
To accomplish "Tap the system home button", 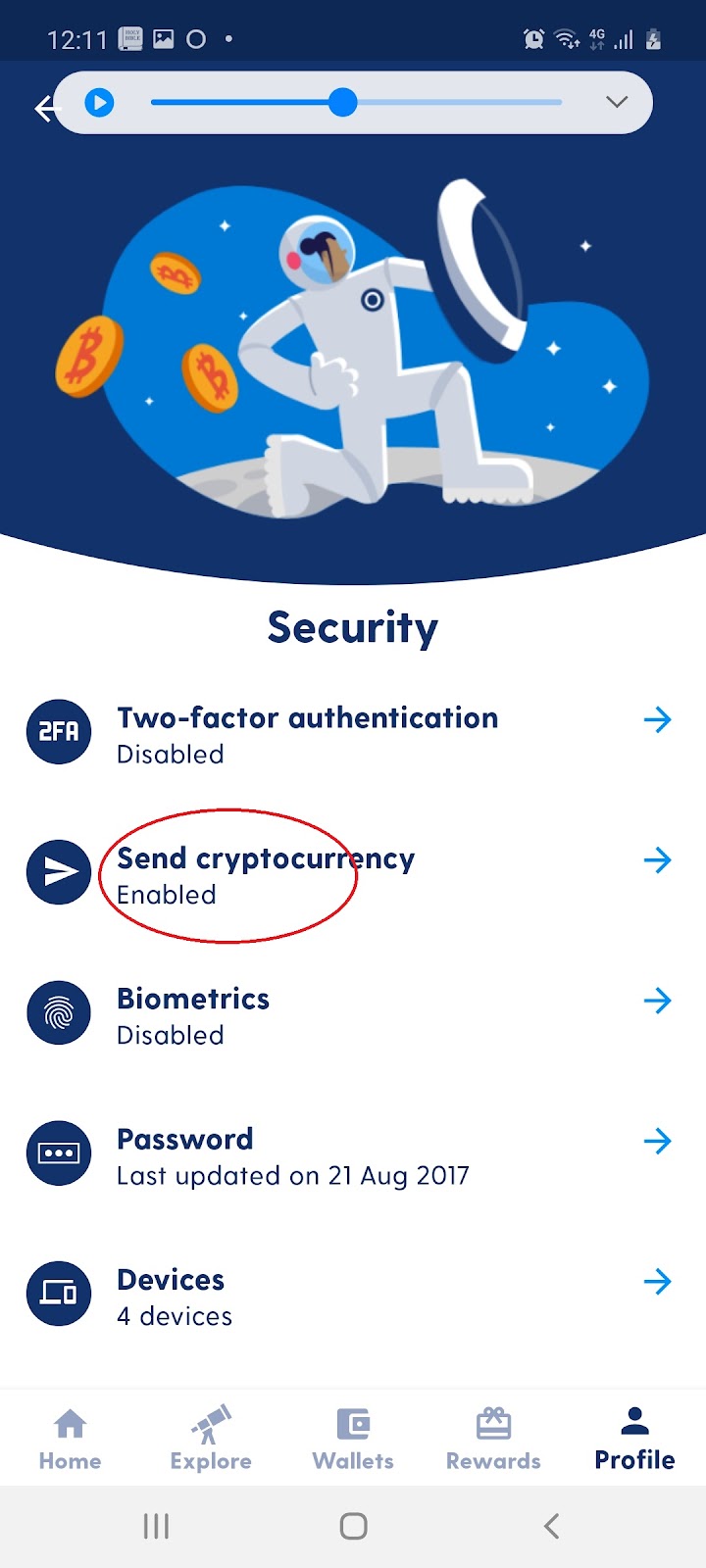I will pos(353,1526).
